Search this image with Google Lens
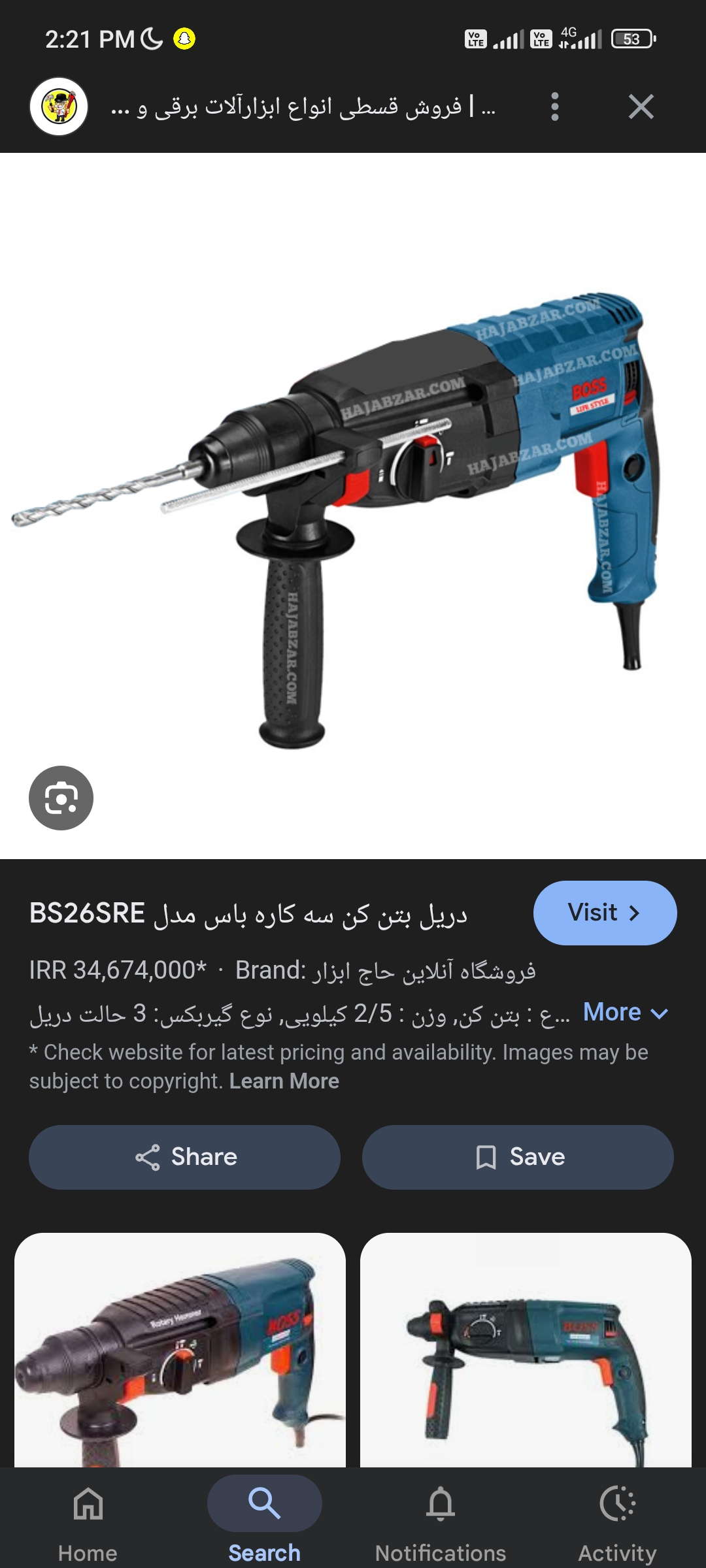Viewport: 706px width, 1568px height. point(61,798)
